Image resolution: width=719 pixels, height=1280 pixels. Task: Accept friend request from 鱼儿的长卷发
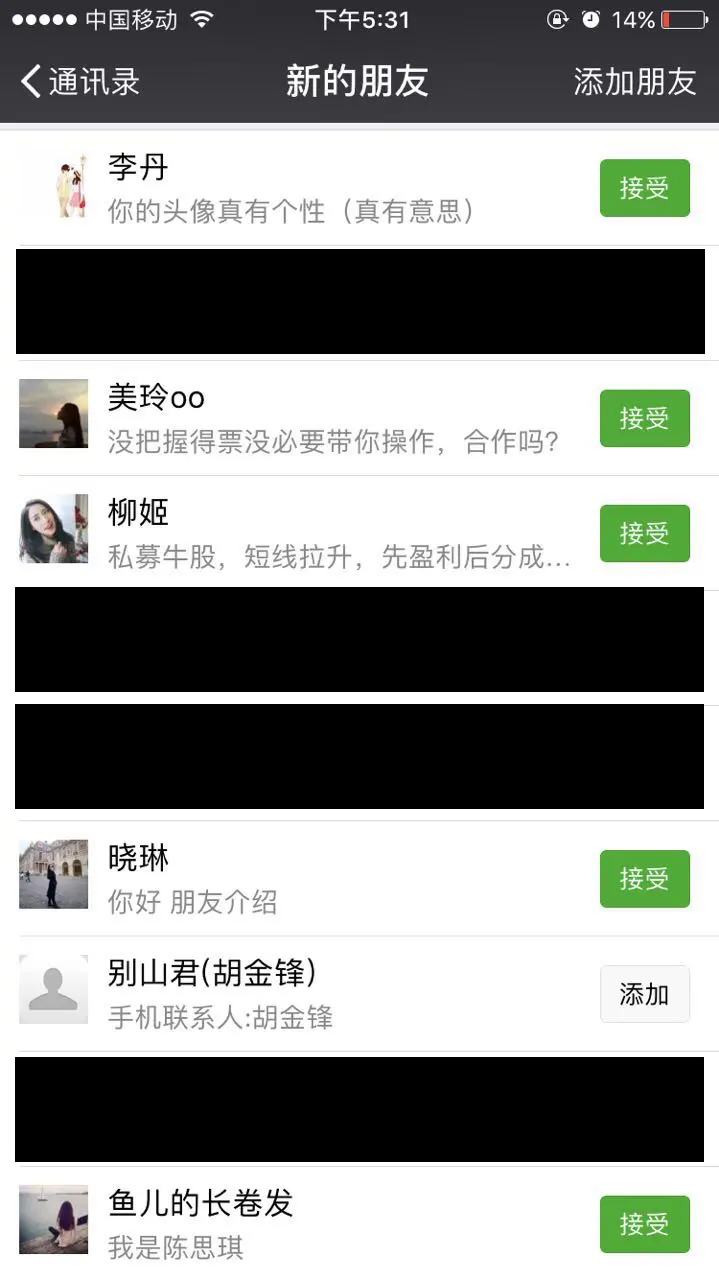tap(644, 1224)
